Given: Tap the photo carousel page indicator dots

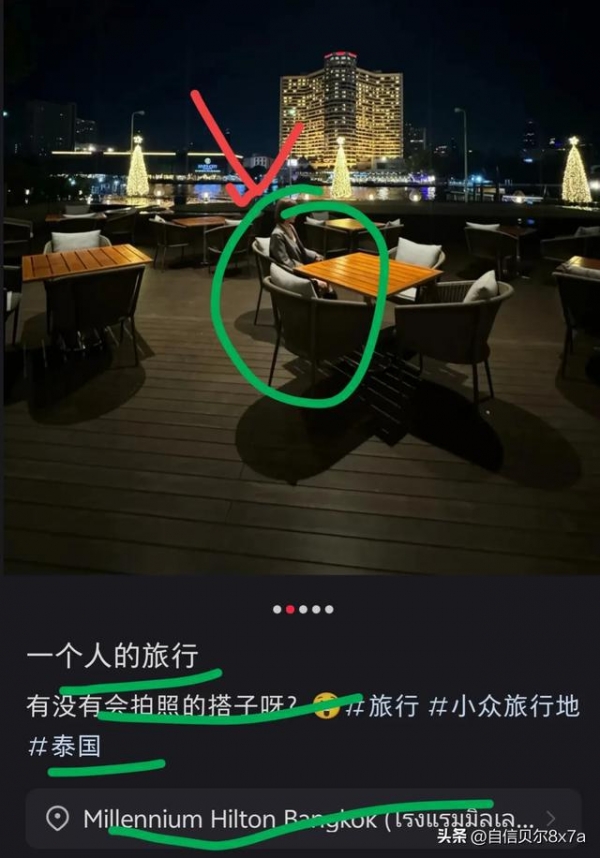Looking at the screenshot, I should coord(301,609).
